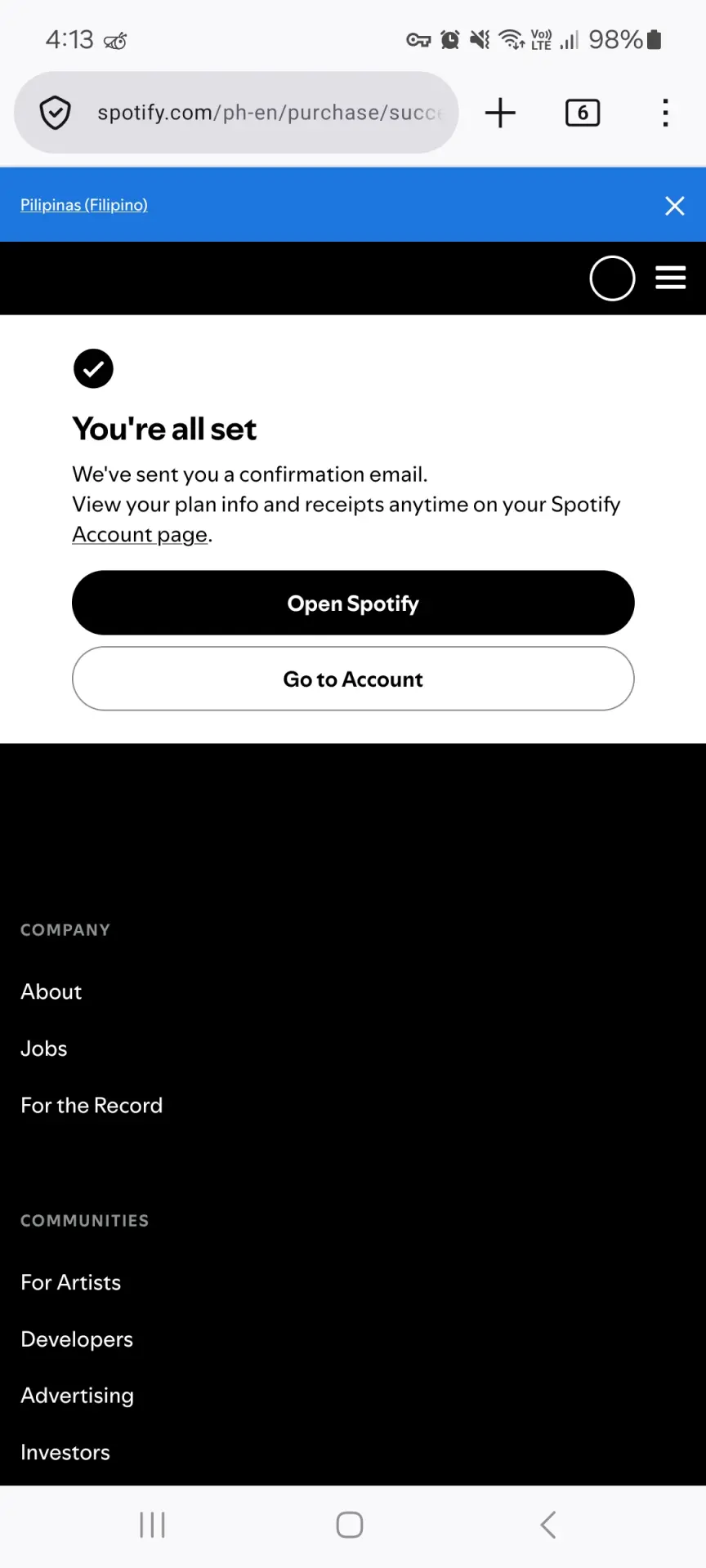Open the Advertising link
Image resolution: width=706 pixels, height=1568 pixels.
pos(78,1396)
